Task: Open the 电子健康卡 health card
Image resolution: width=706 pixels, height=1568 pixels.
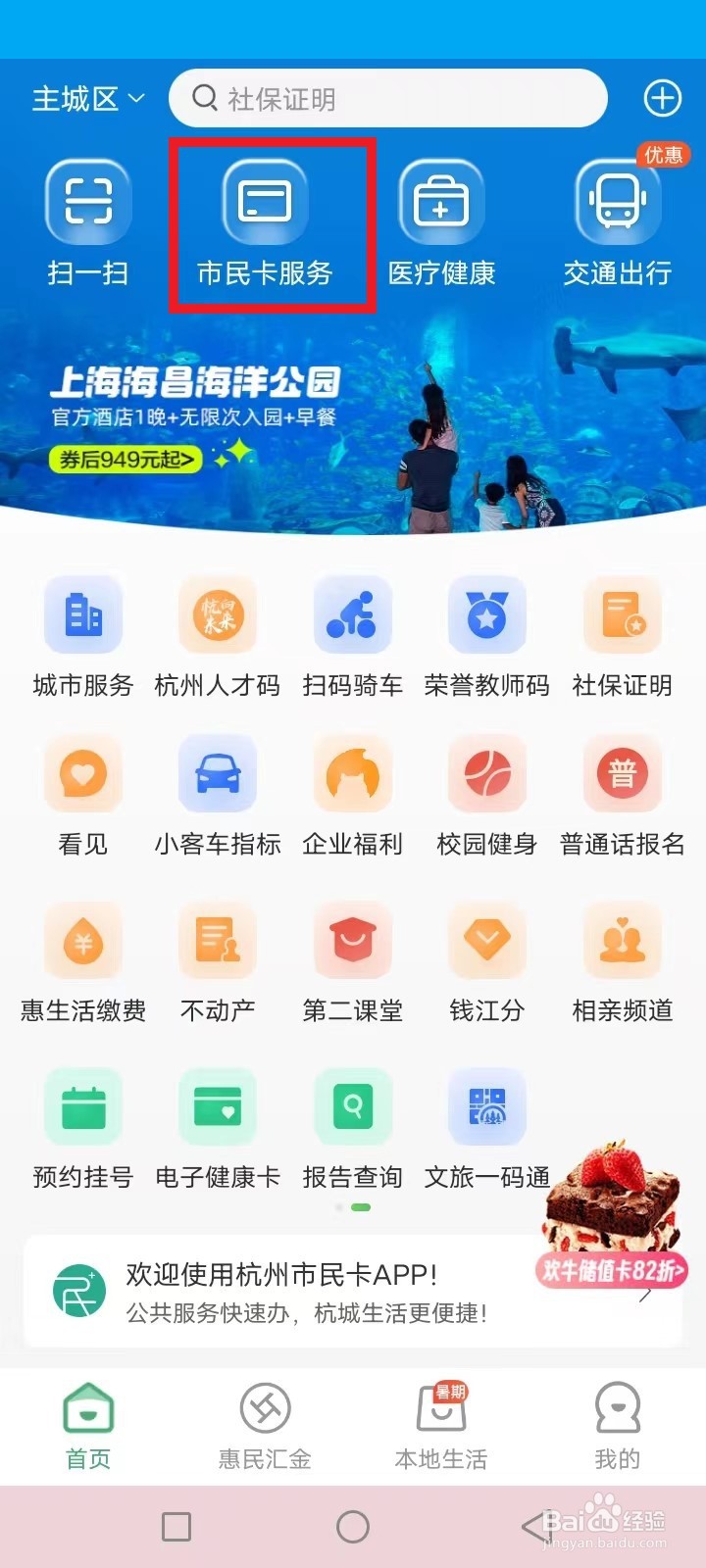Action: [218, 1127]
